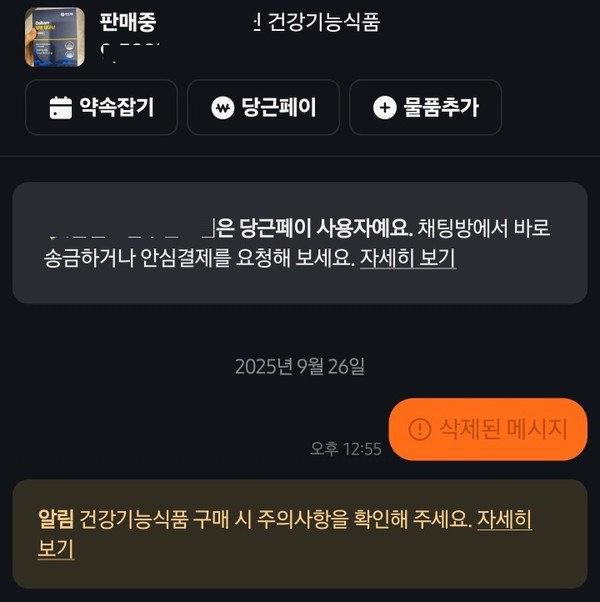
Task: Add an item with 물품추가
Action: pyautogui.click(x=425, y=108)
